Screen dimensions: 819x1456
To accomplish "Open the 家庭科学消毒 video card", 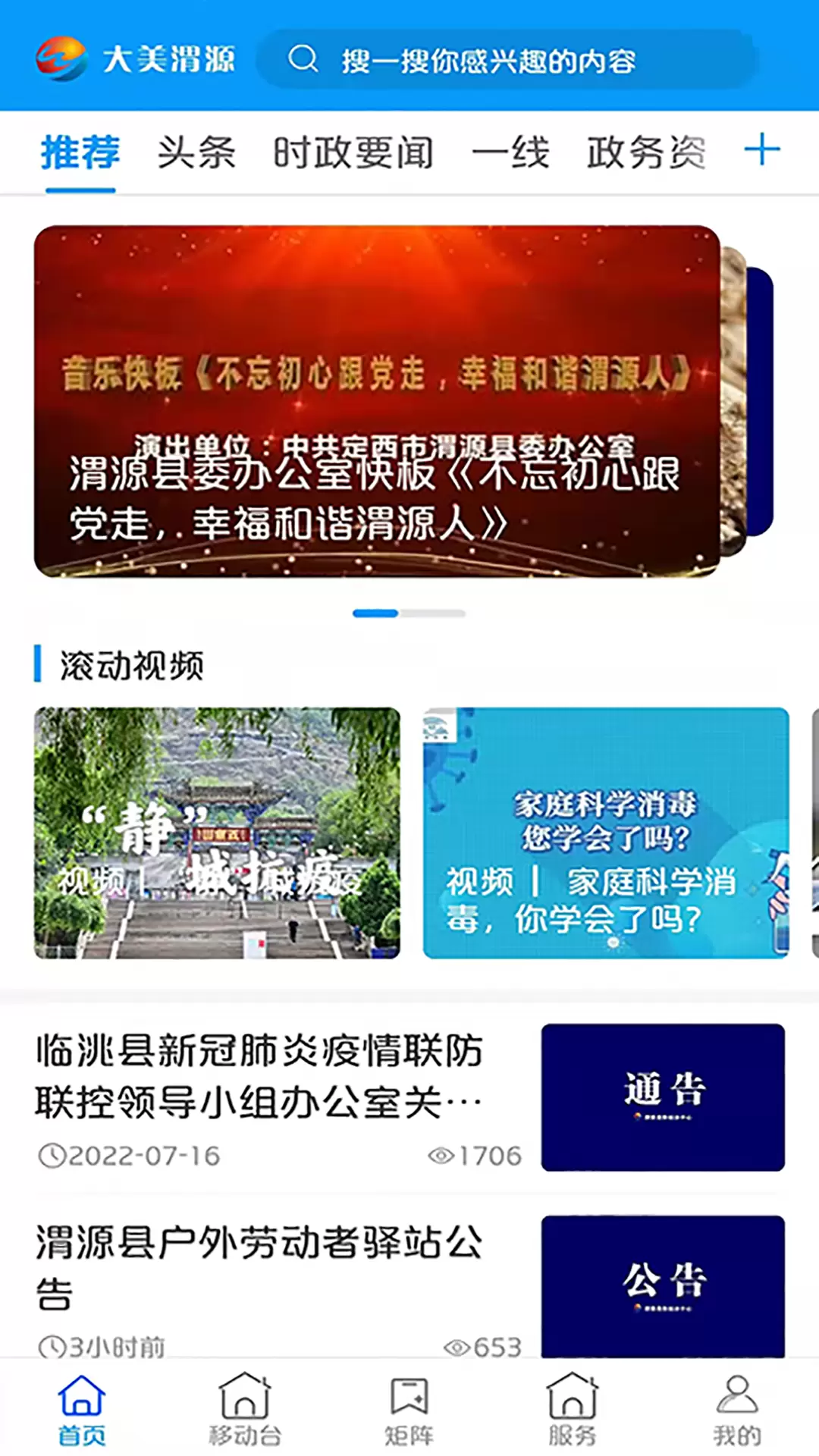I will (606, 833).
